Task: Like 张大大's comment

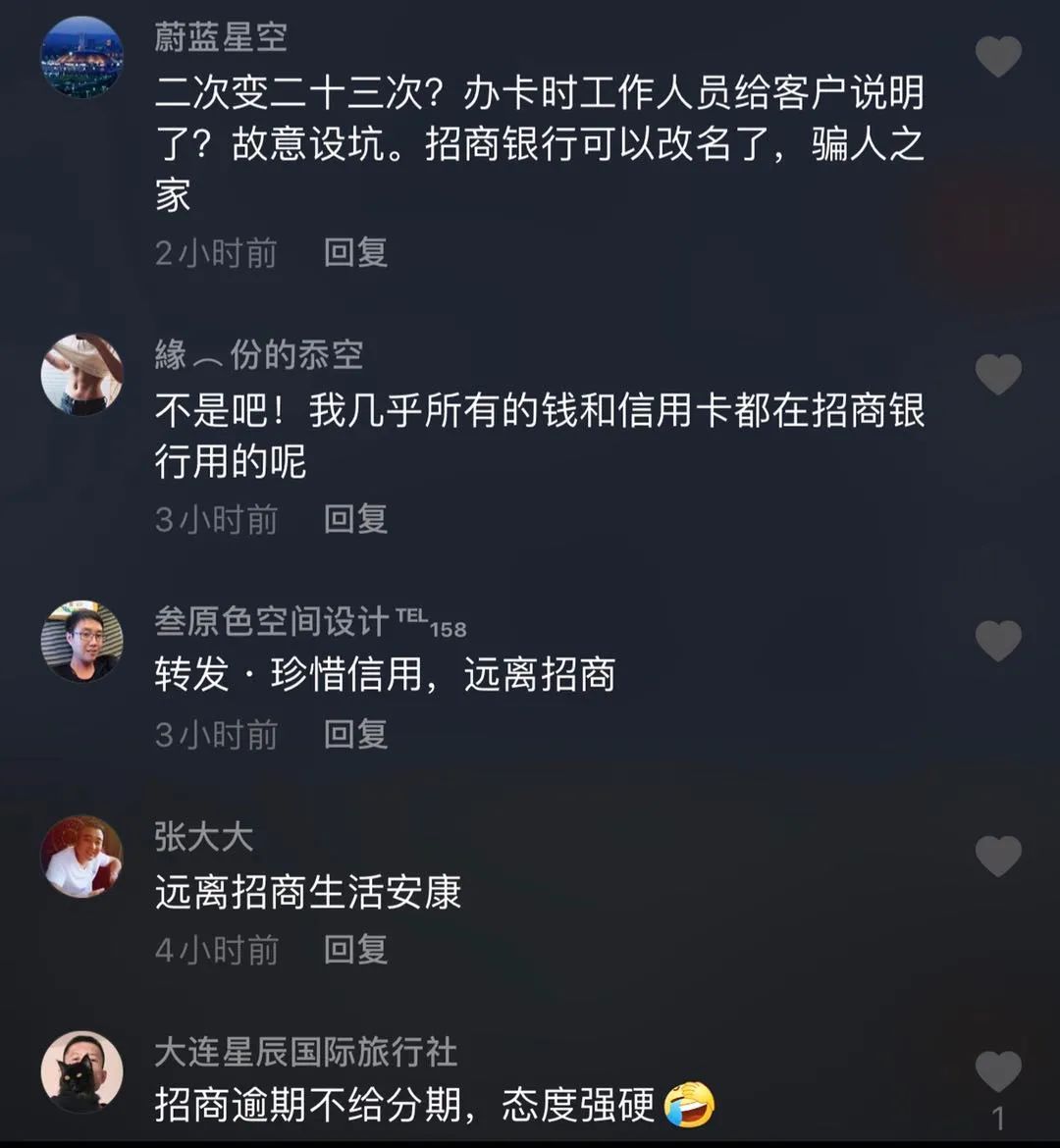Action: click(x=998, y=856)
